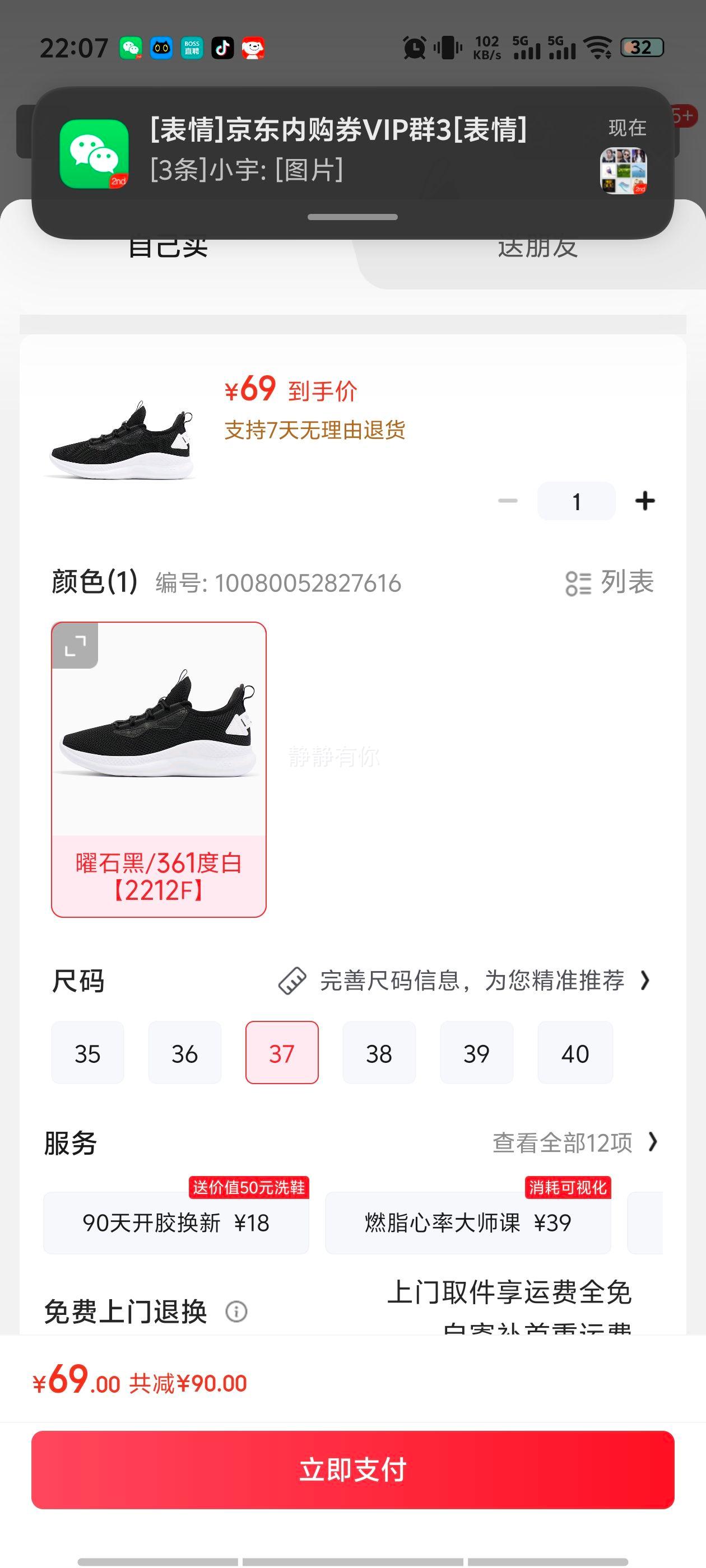Add the 燃脂心率大师课 ¥39 service

(x=467, y=1222)
